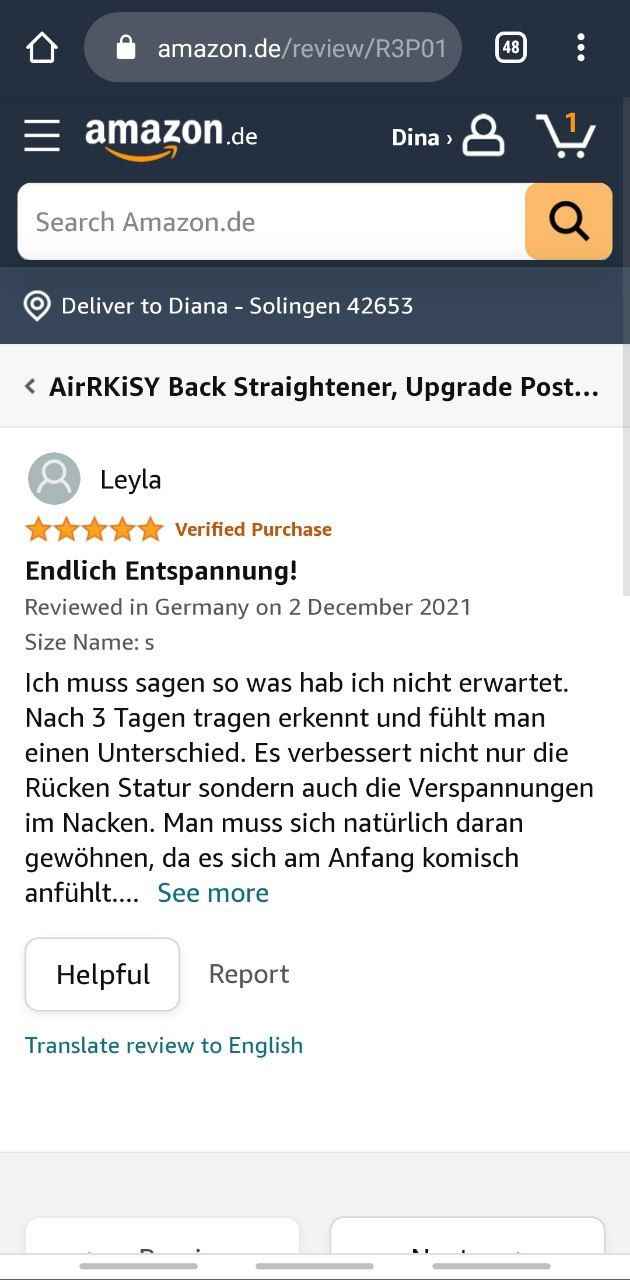Screen dimensions: 630x1280
Task: Tap the Search Amazon.de field
Action: coord(270,222)
